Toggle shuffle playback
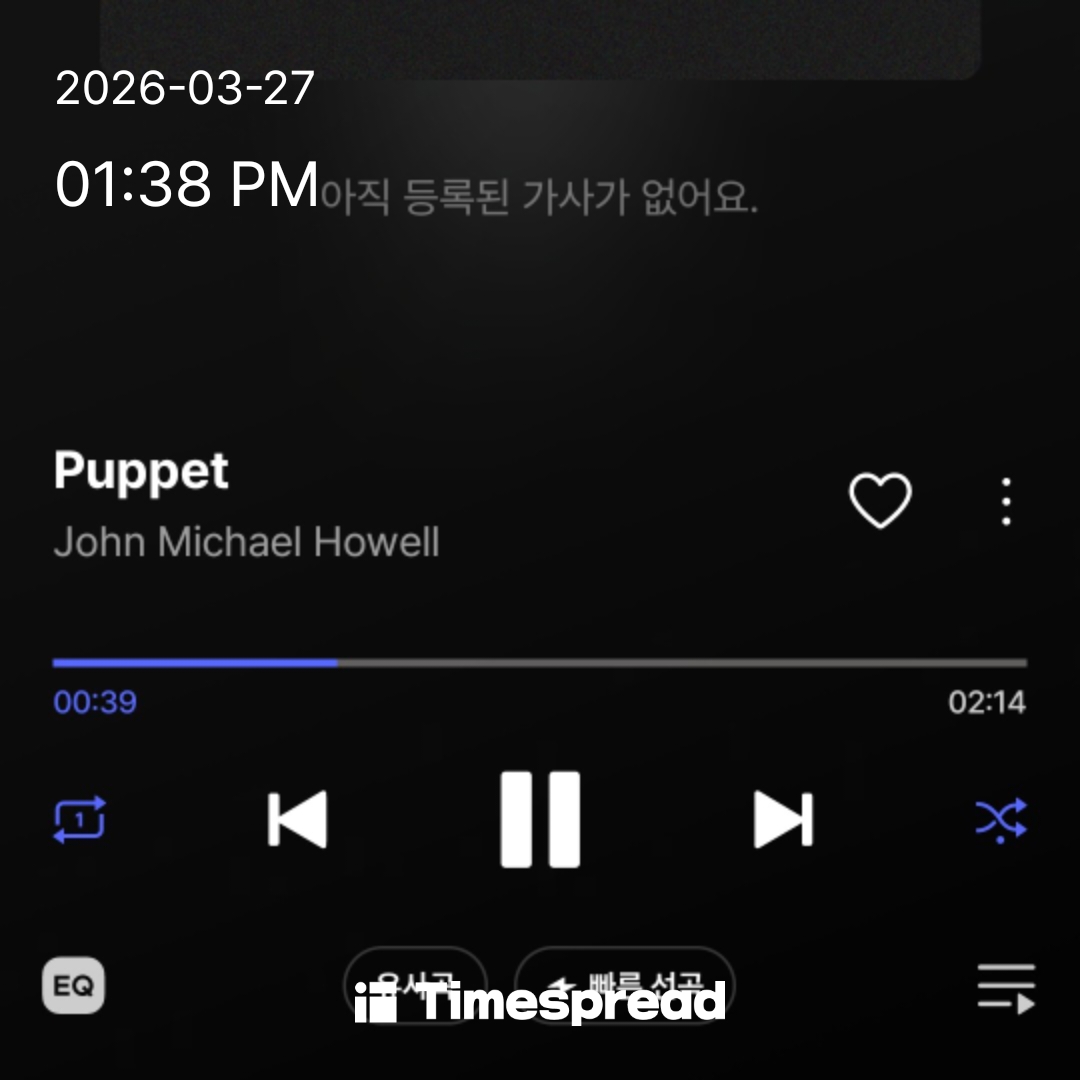The image size is (1080, 1080). point(1001,820)
